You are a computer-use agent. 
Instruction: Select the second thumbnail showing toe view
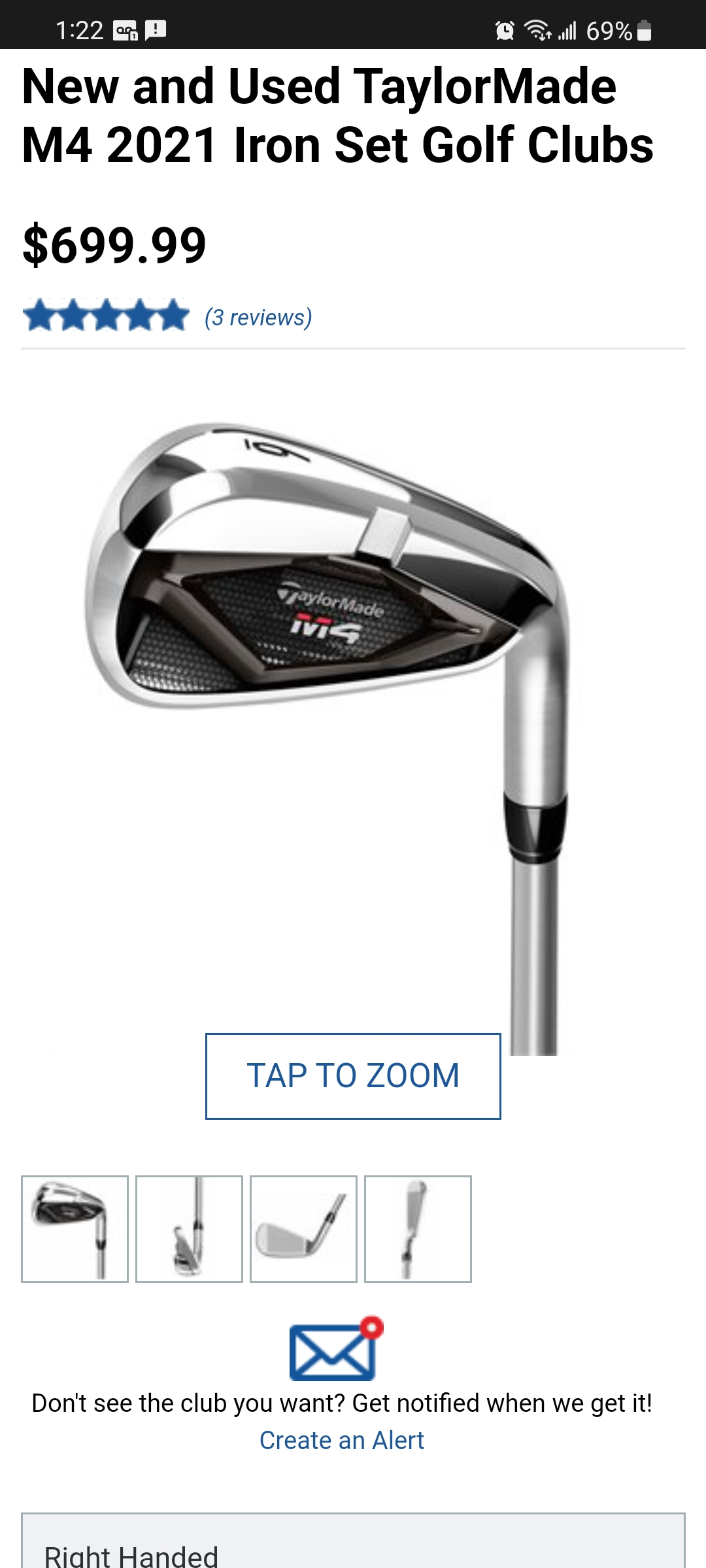[x=189, y=1229]
